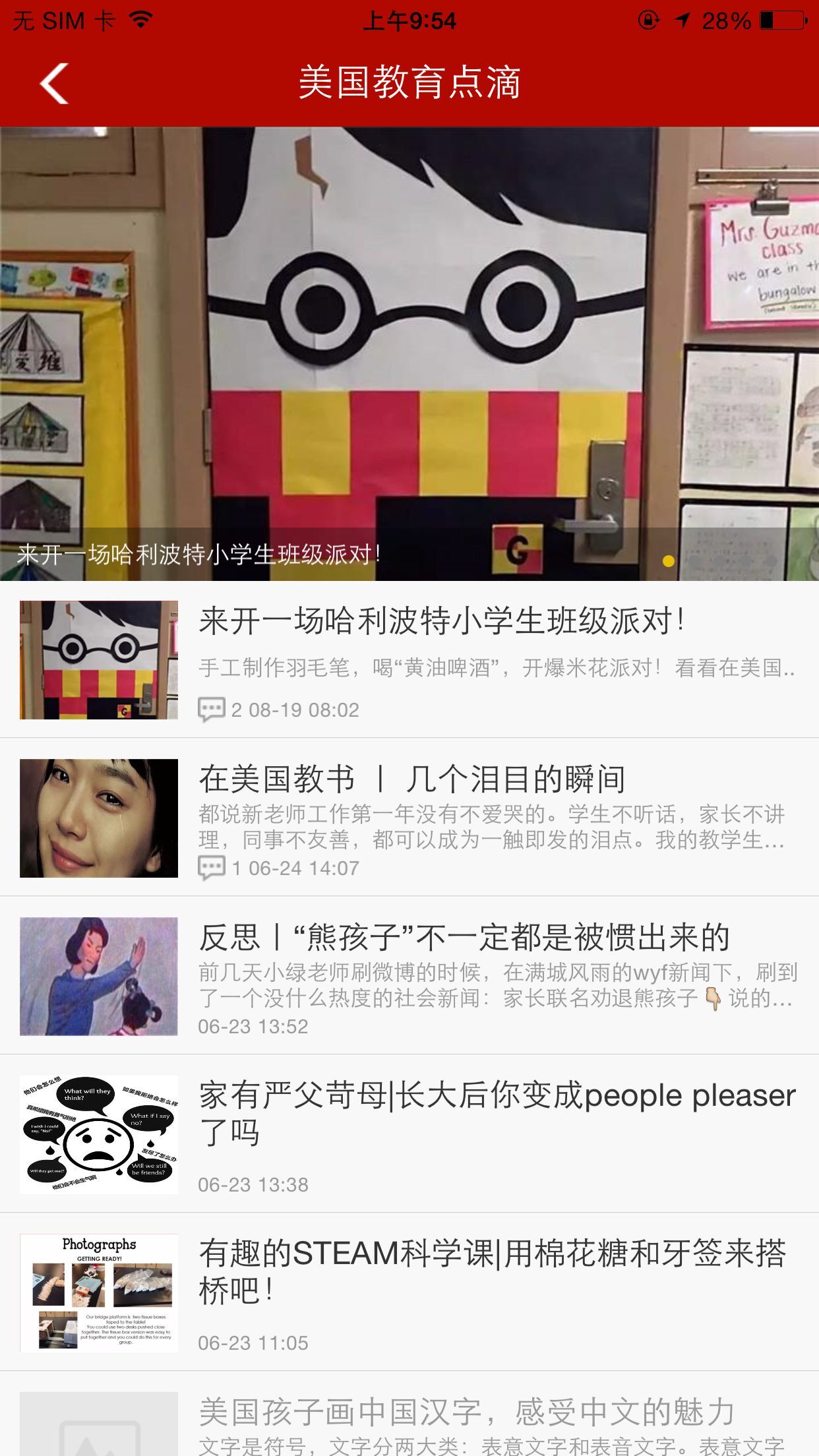Open the Harry Potter class party banner
Viewport: 819px width, 1456px height.
pyautogui.click(x=409, y=353)
